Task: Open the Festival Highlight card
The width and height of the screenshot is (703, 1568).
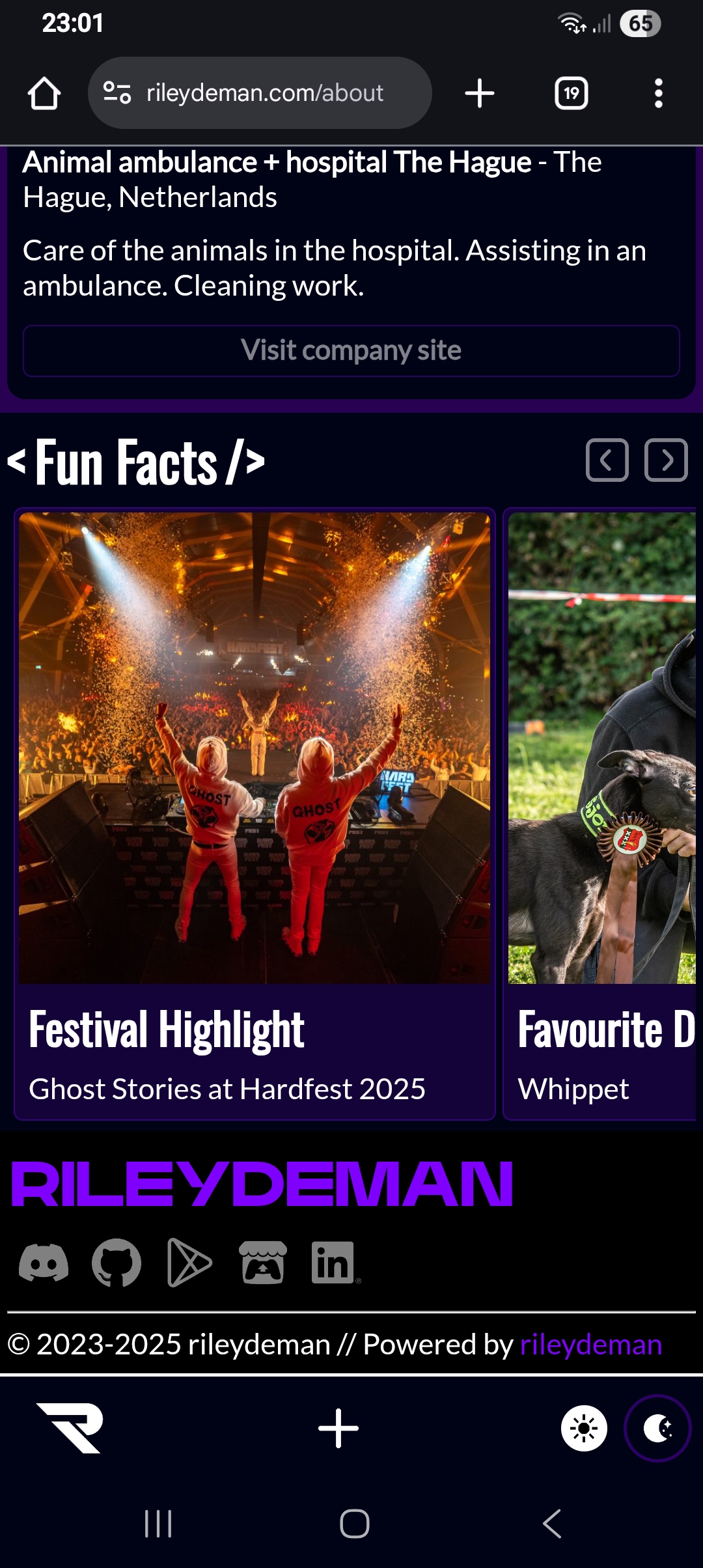Action: [x=255, y=814]
